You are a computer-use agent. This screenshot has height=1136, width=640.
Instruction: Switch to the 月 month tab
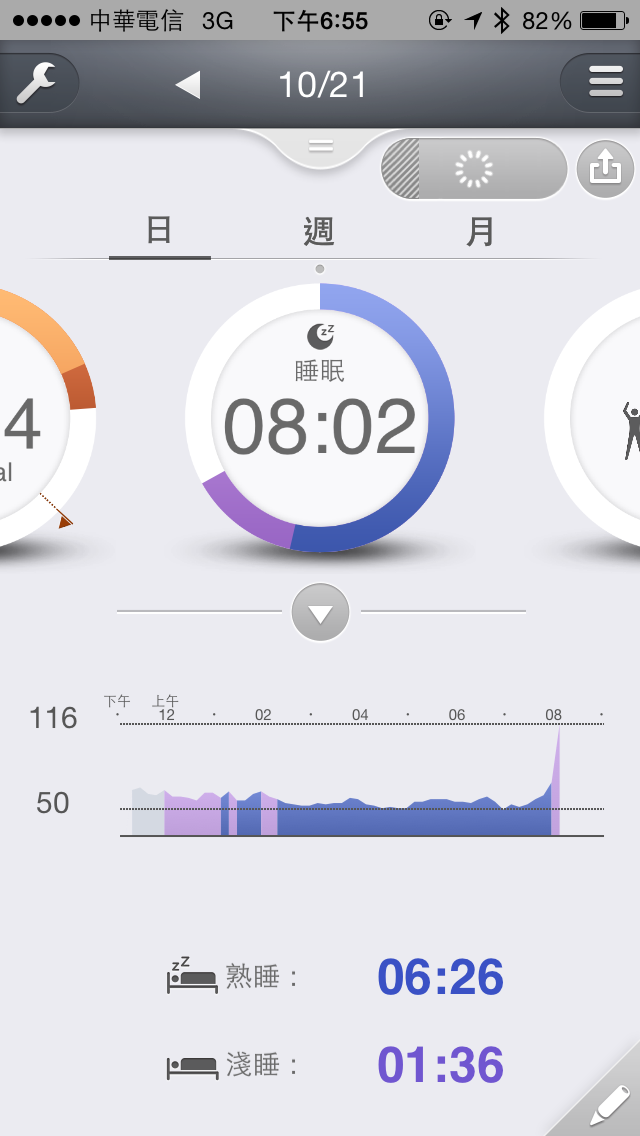coord(481,232)
